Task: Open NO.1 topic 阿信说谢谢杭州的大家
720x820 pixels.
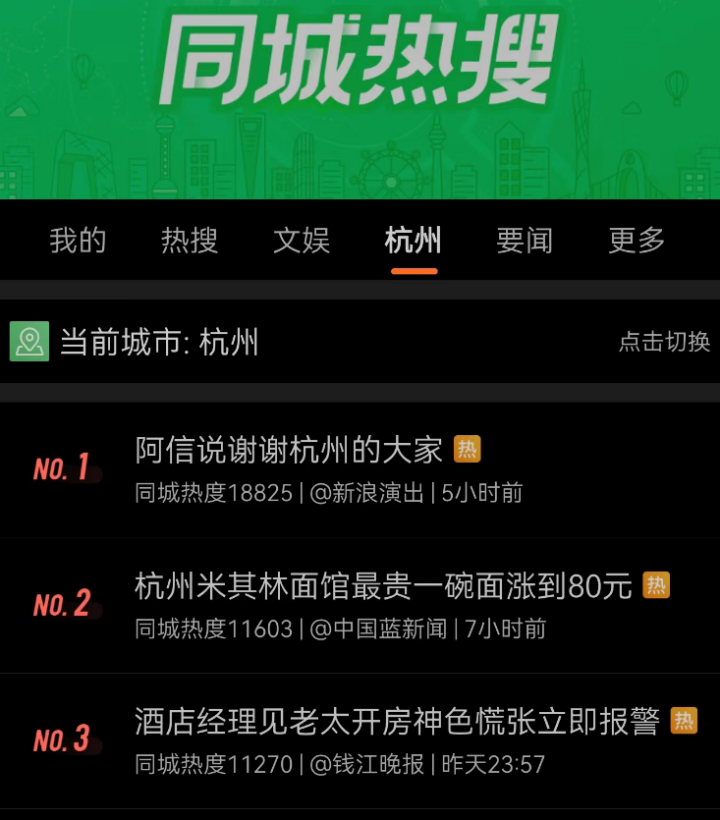Action: (x=289, y=450)
